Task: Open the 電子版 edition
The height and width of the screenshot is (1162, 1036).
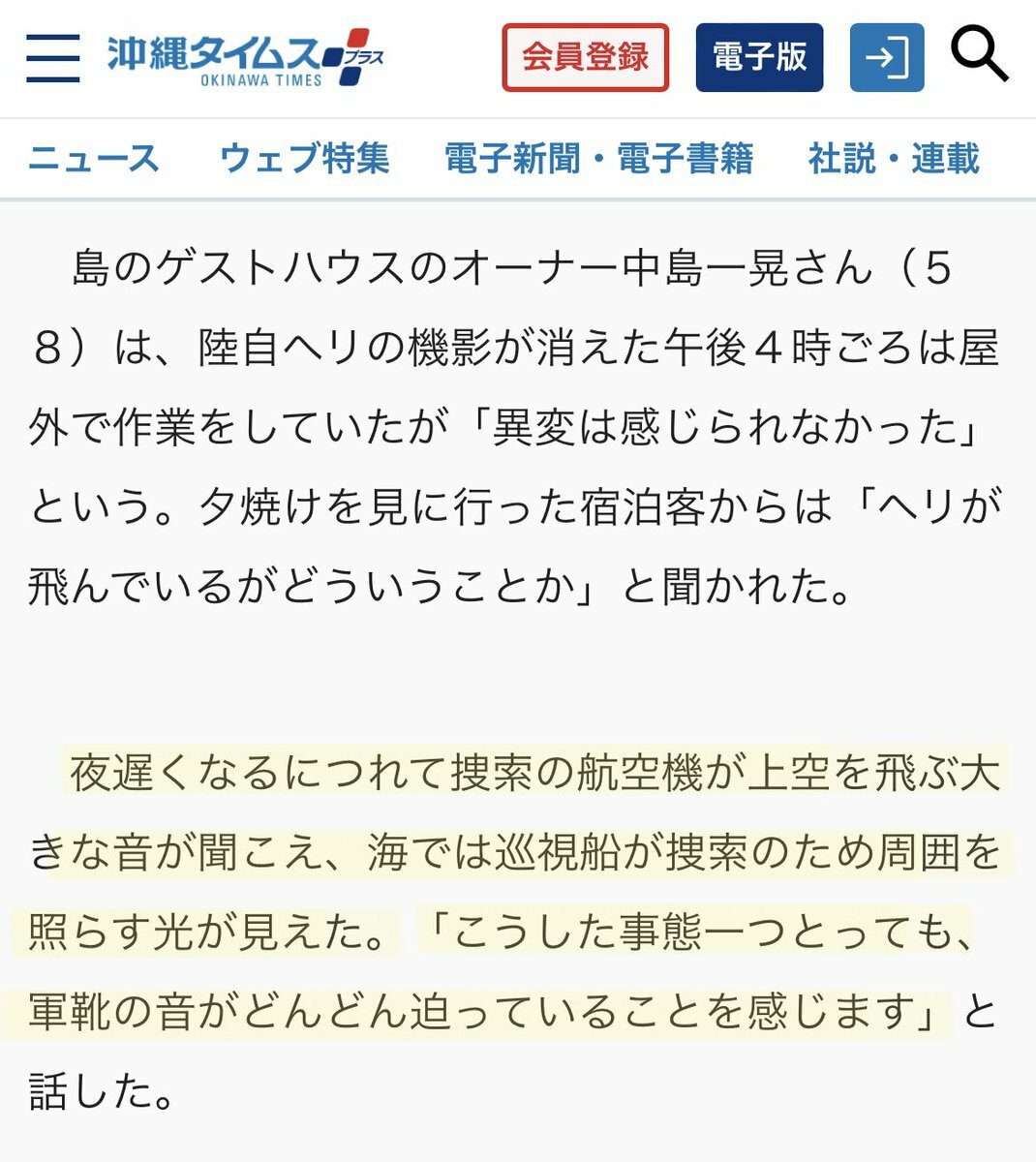Action: tap(759, 58)
